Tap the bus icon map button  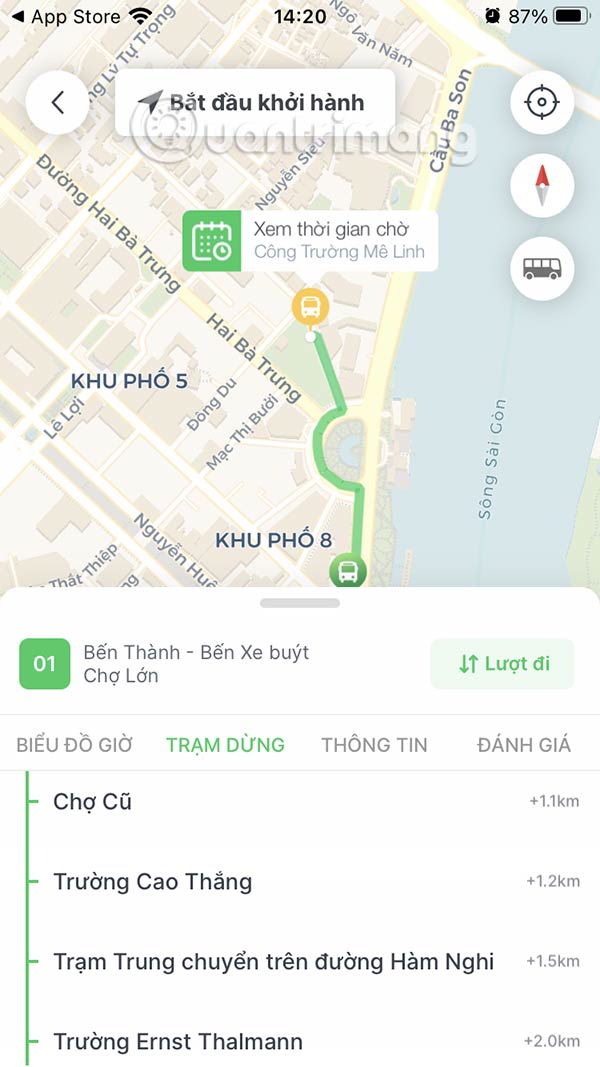pos(542,267)
